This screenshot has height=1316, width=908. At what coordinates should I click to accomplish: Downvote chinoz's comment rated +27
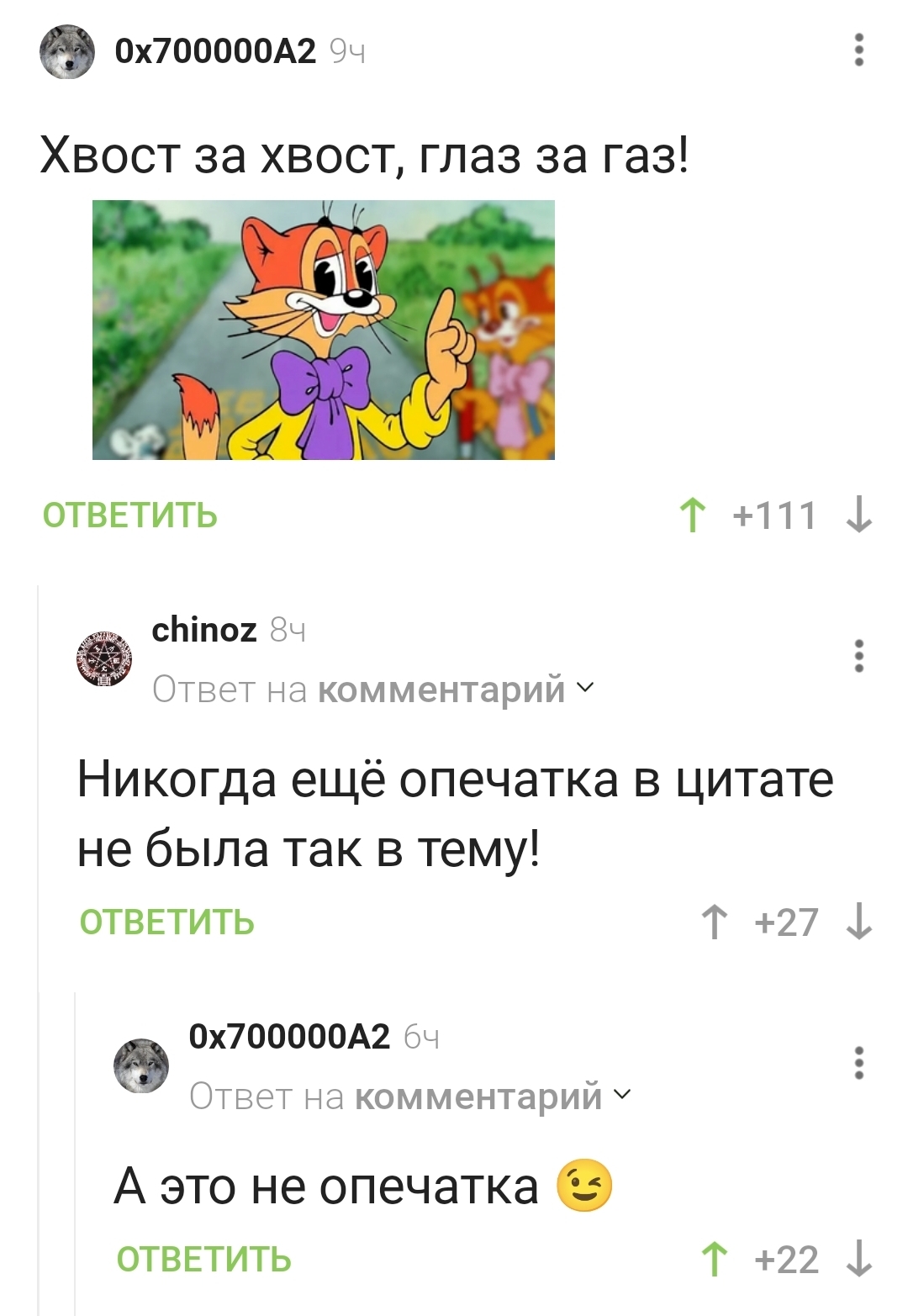pos(858,922)
